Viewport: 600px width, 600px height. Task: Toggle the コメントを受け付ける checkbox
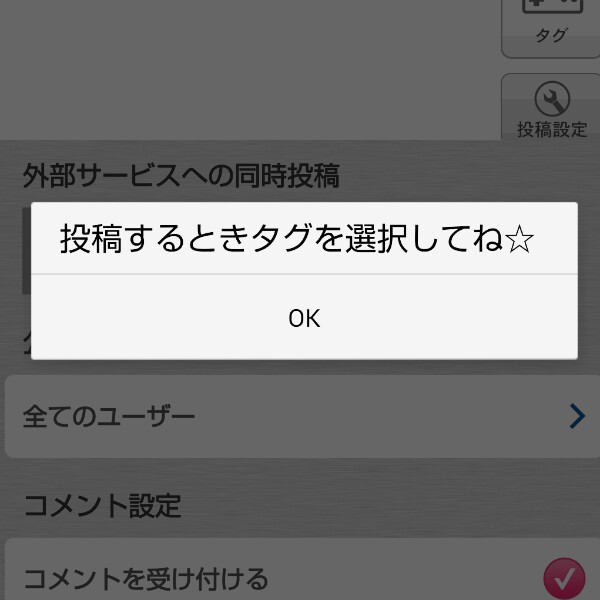tap(563, 577)
